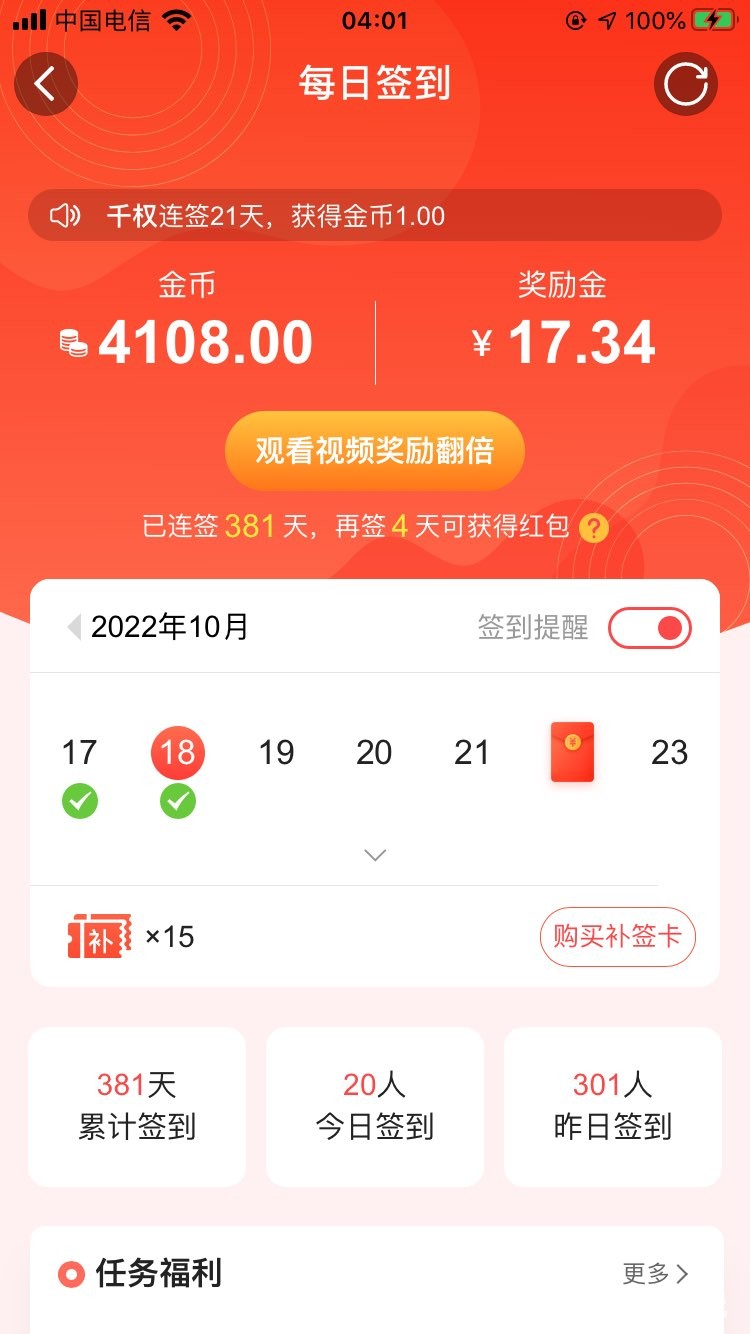Open 更多 in 任务福利 section
The image size is (750, 1334).
coord(655,1273)
